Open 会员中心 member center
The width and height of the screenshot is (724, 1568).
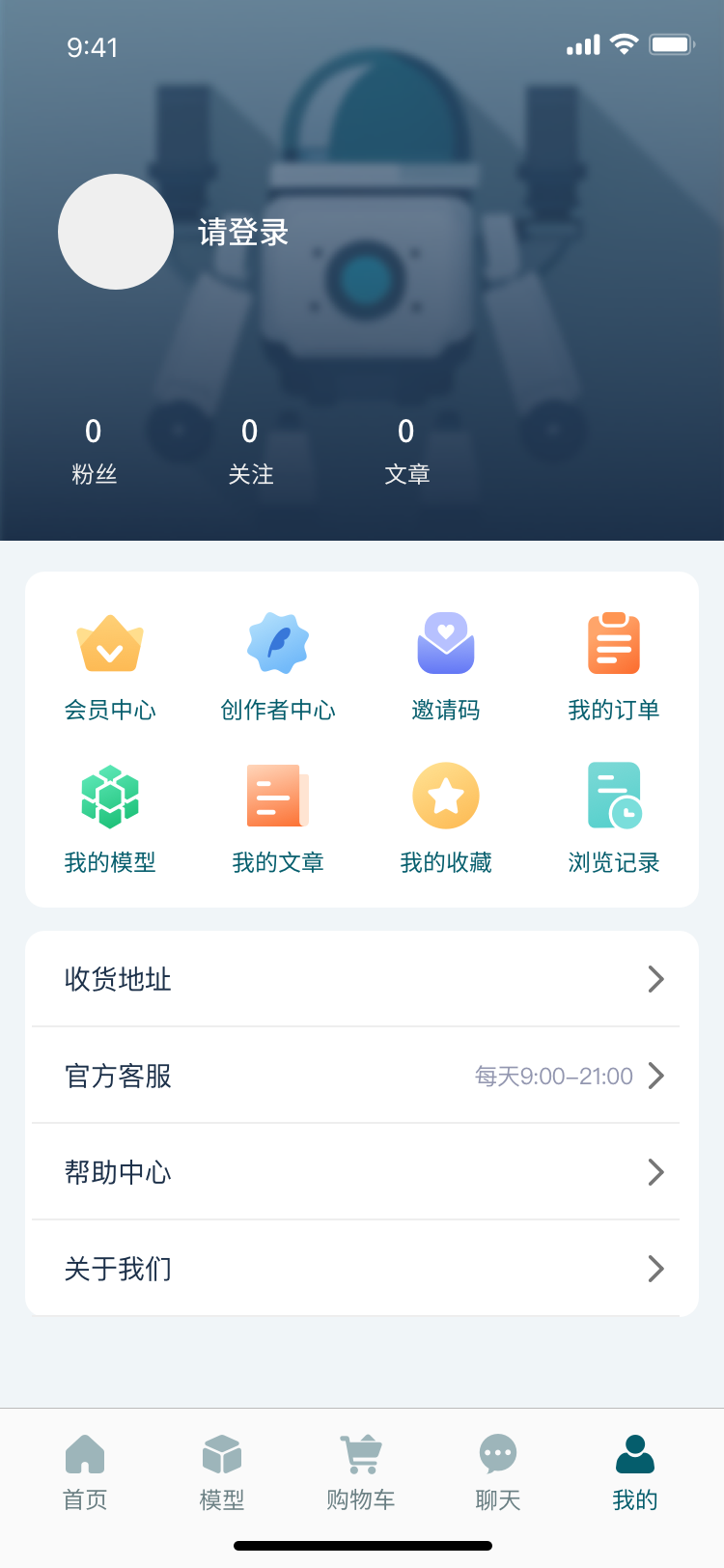[x=110, y=666]
